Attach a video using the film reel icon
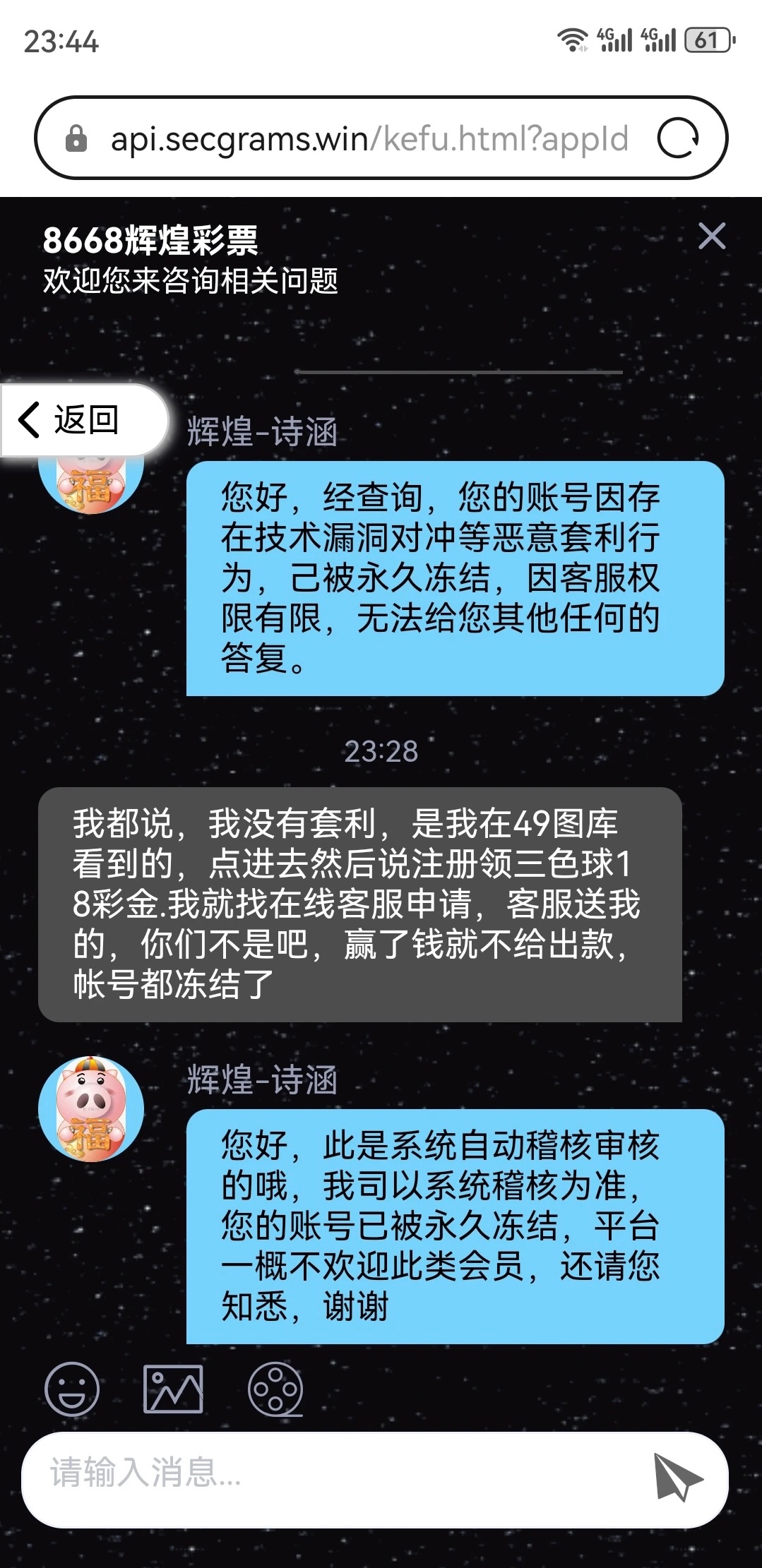The image size is (762, 1568). [275, 1389]
